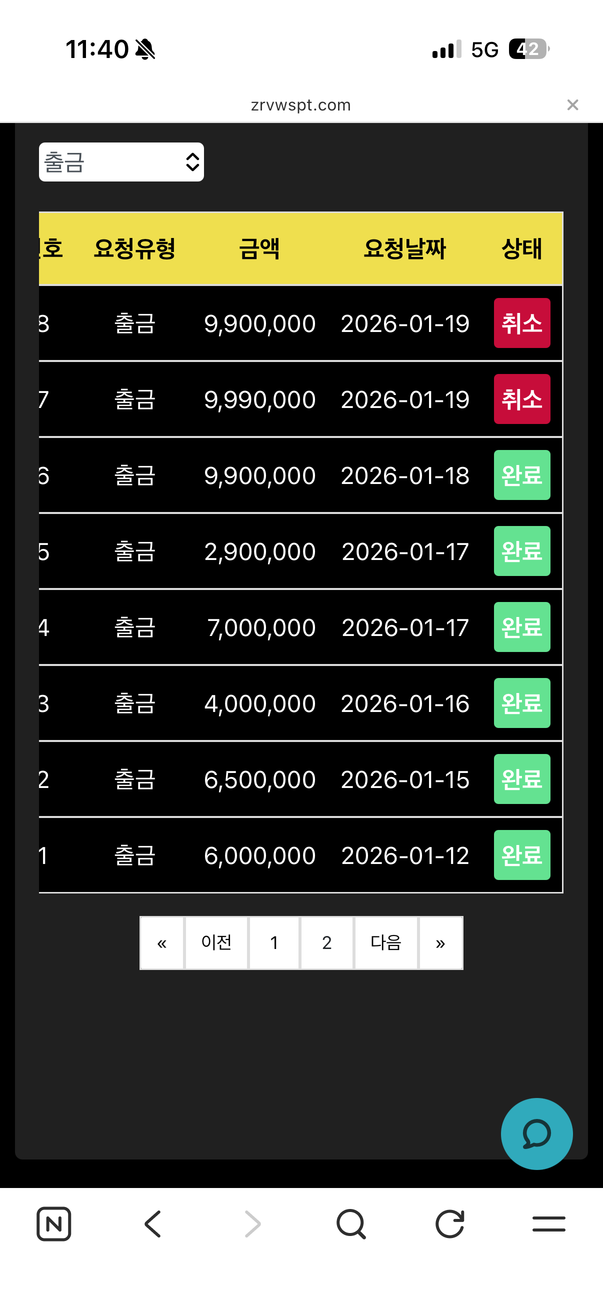This screenshot has height=1311, width=603.
Task: Select page 2 in pagination
Action: (x=327, y=943)
